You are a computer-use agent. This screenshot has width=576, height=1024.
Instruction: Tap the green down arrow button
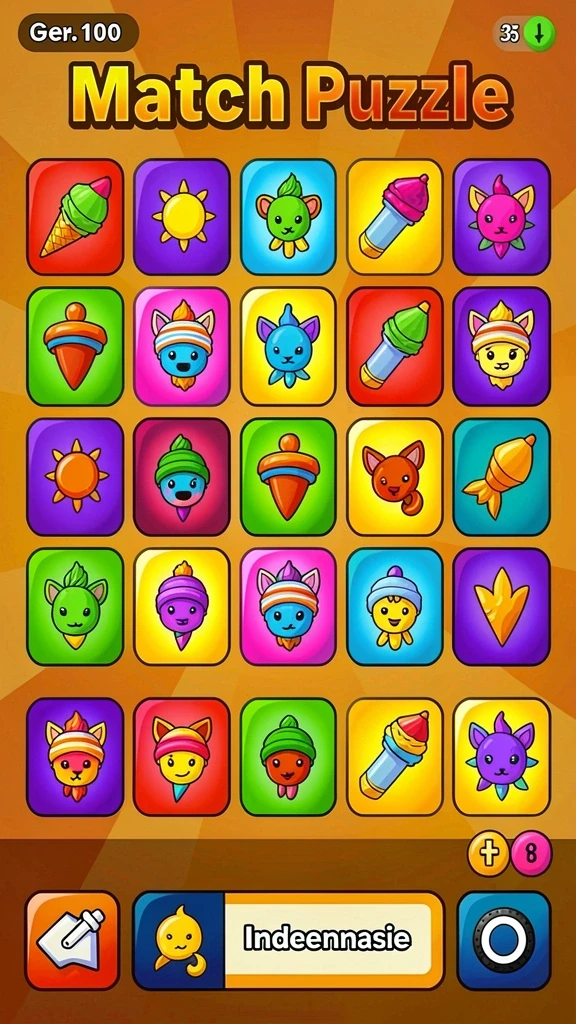539,33
